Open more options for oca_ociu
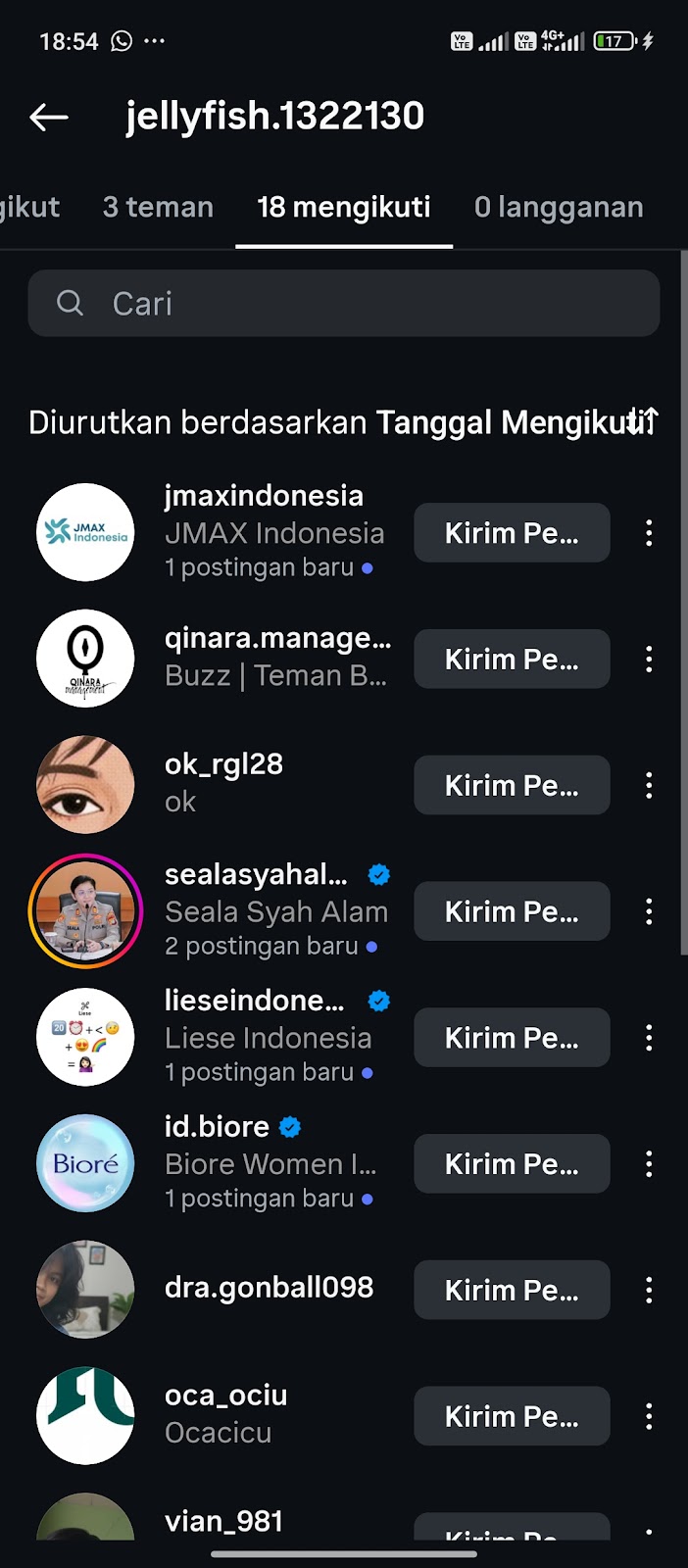The image size is (688, 1568). [649, 1417]
